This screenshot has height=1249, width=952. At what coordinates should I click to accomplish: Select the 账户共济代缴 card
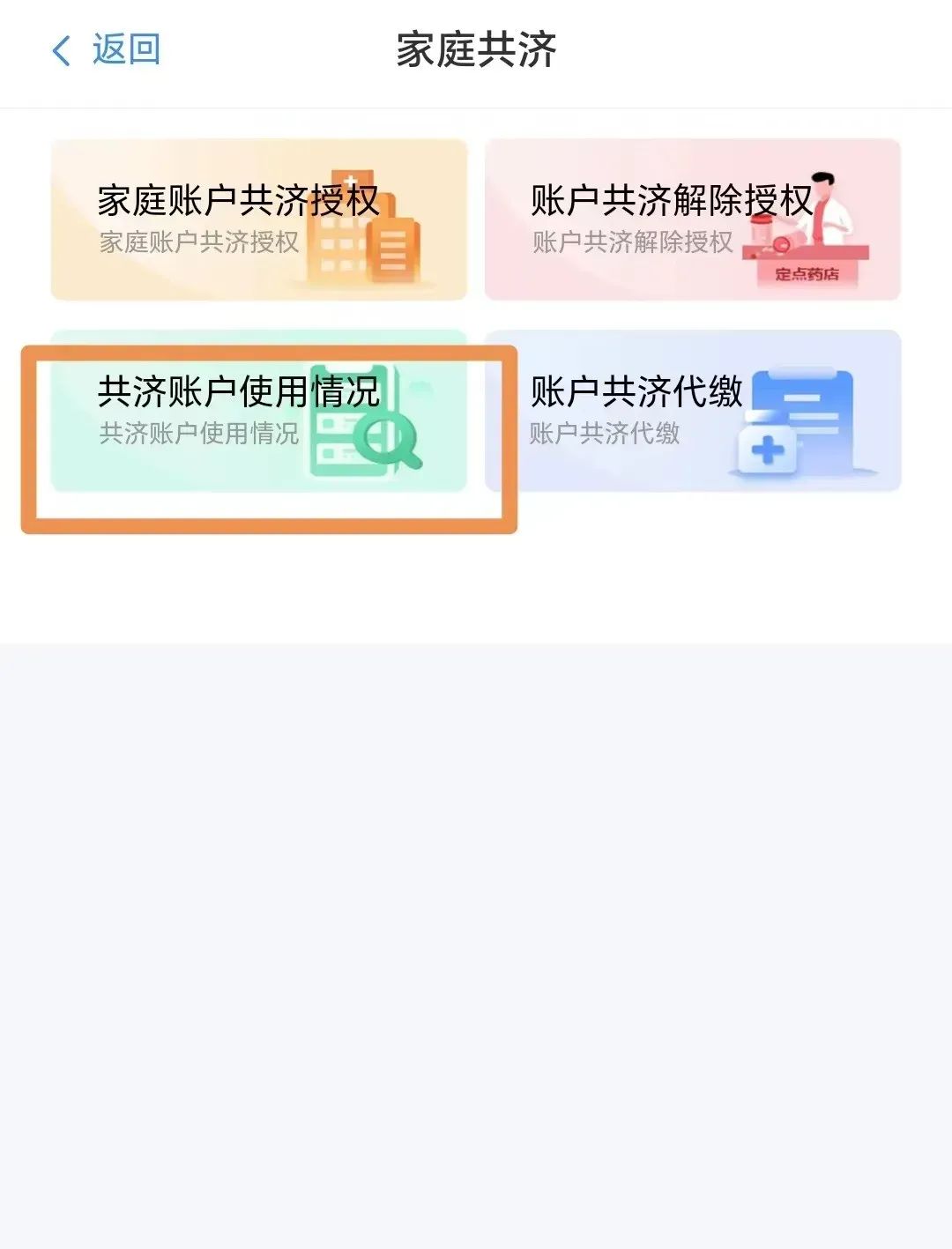pyautogui.click(x=692, y=411)
